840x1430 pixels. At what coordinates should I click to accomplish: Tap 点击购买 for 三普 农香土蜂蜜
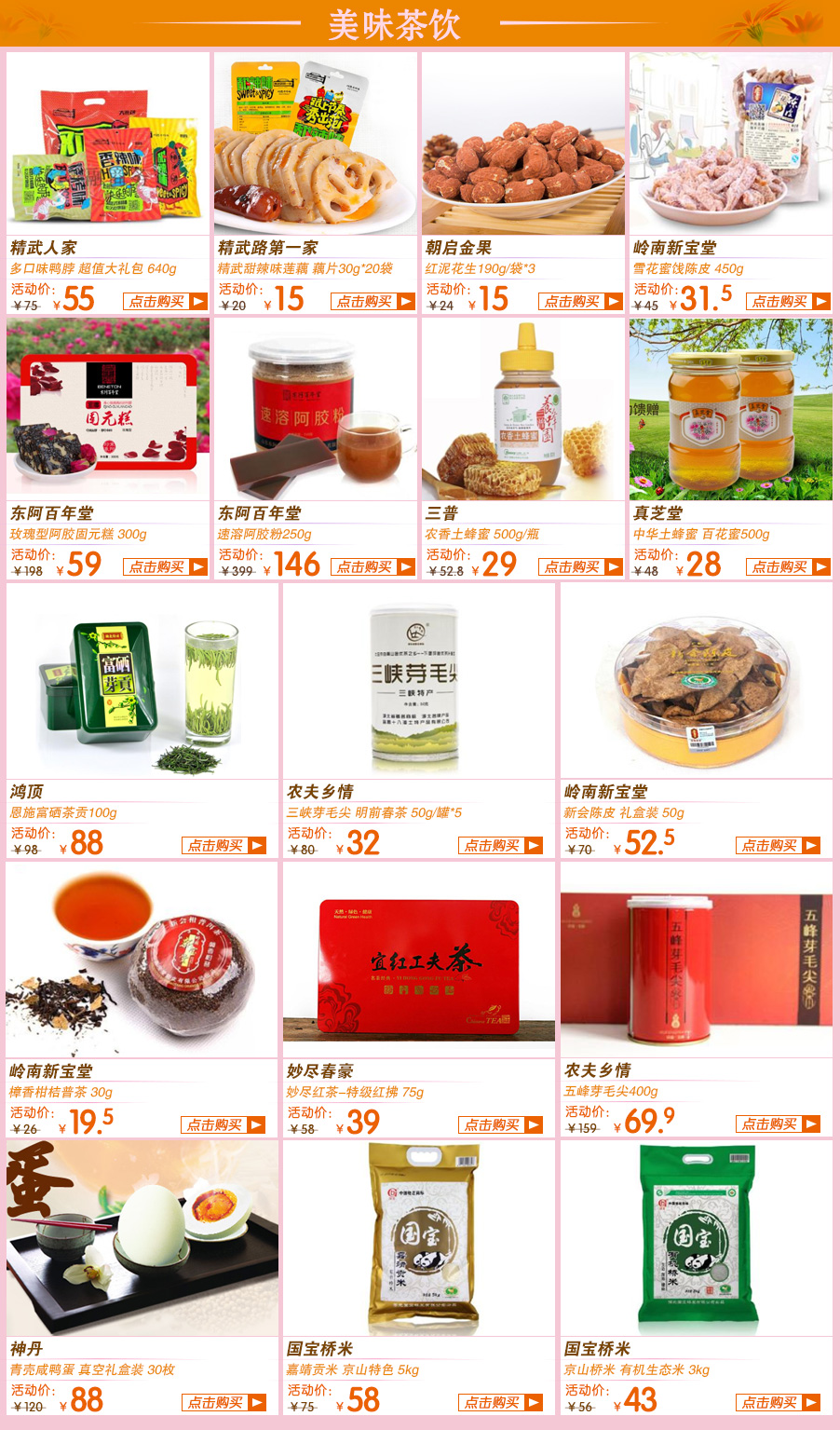[580, 566]
